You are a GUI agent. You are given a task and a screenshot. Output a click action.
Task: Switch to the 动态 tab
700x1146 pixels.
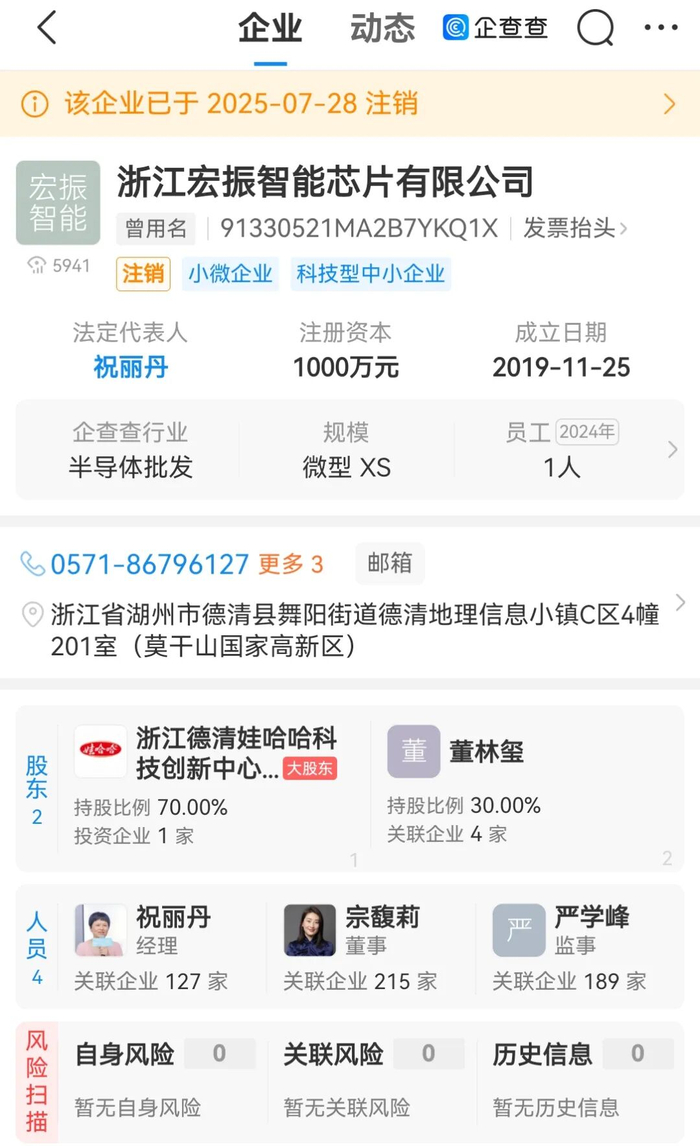coord(382,29)
